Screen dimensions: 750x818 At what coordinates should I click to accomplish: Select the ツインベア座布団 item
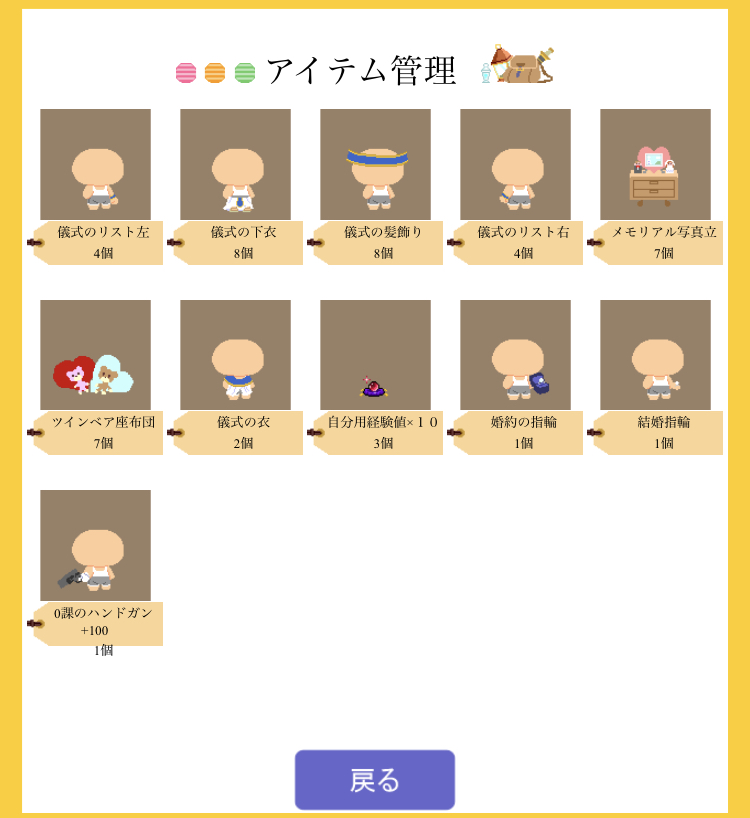[x=95, y=355]
